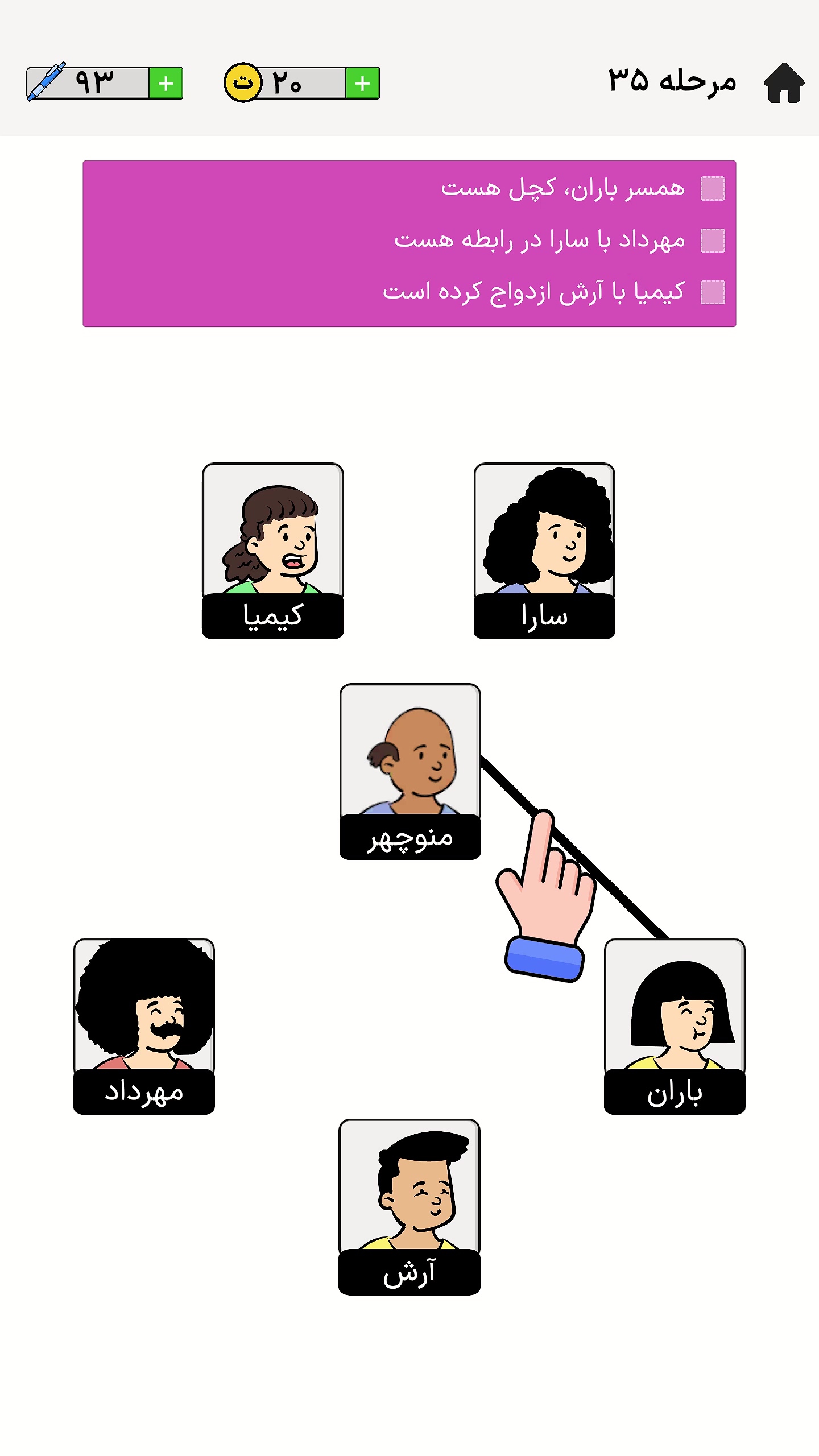This screenshot has height=1456, width=819.
Task: Tap the منوچهر character card
Action: 409,771
